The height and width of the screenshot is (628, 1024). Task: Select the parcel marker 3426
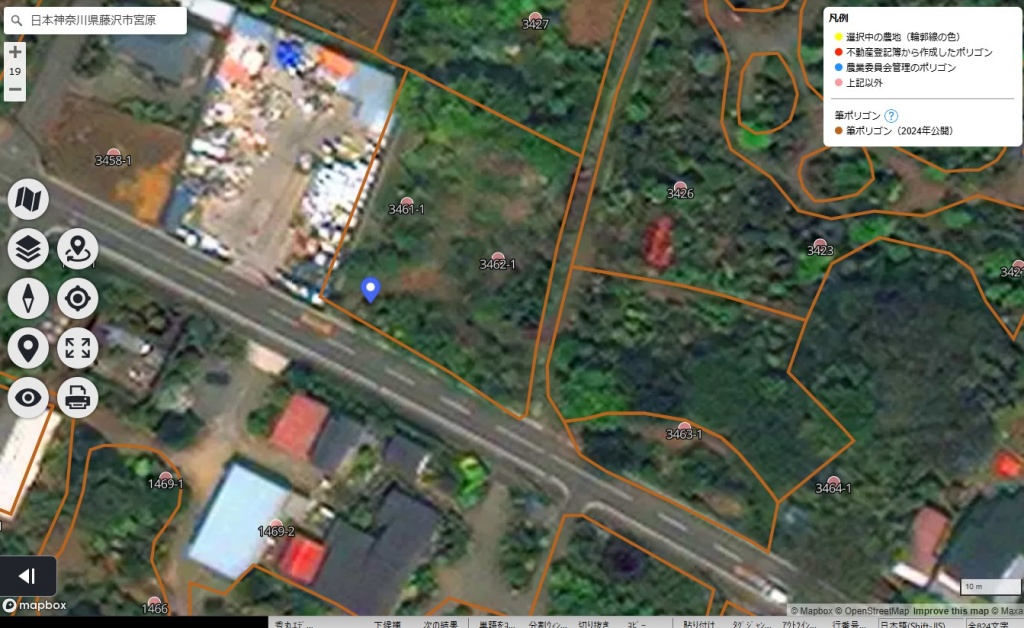680,187
